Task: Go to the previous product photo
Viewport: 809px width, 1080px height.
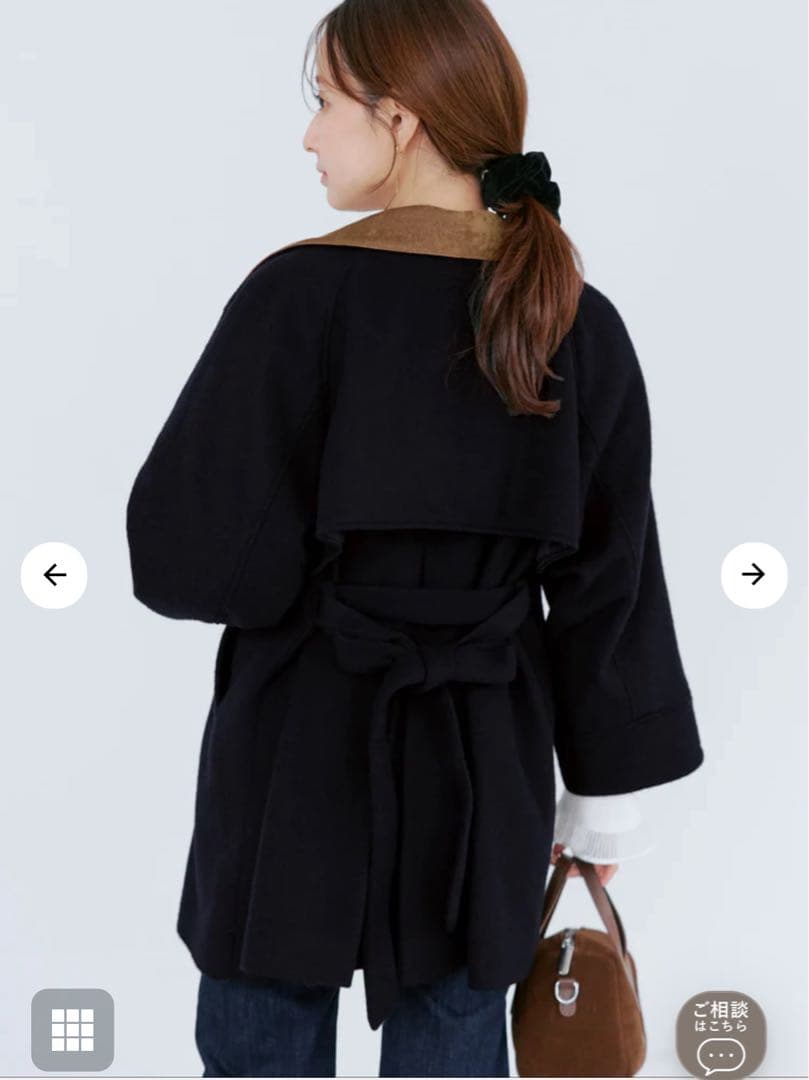Action: pyautogui.click(x=54, y=575)
